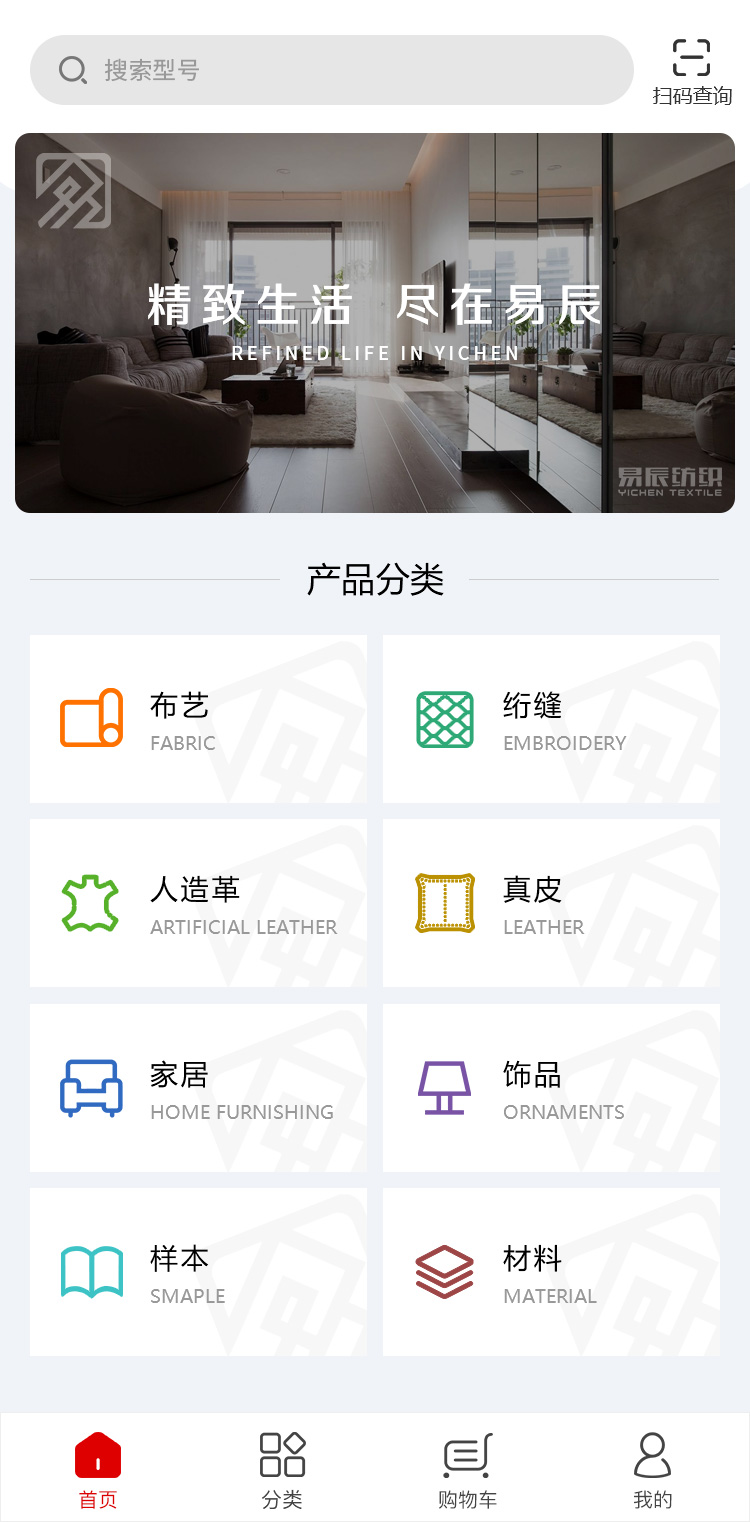
Task: Browse the 人造革 Artificial Leather category
Action: click(198, 904)
